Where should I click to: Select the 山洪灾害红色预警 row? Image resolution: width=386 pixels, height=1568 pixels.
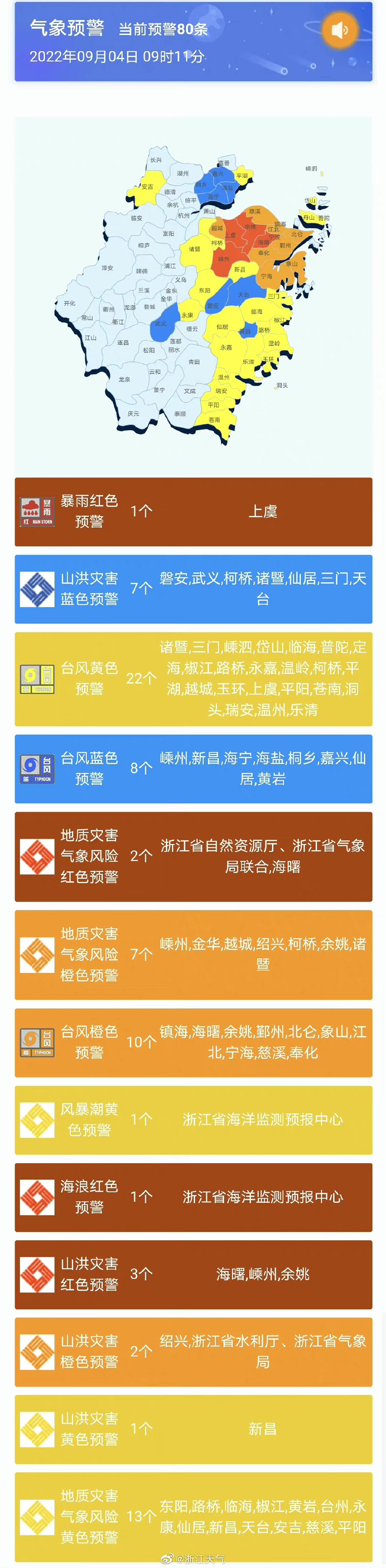(x=193, y=1274)
